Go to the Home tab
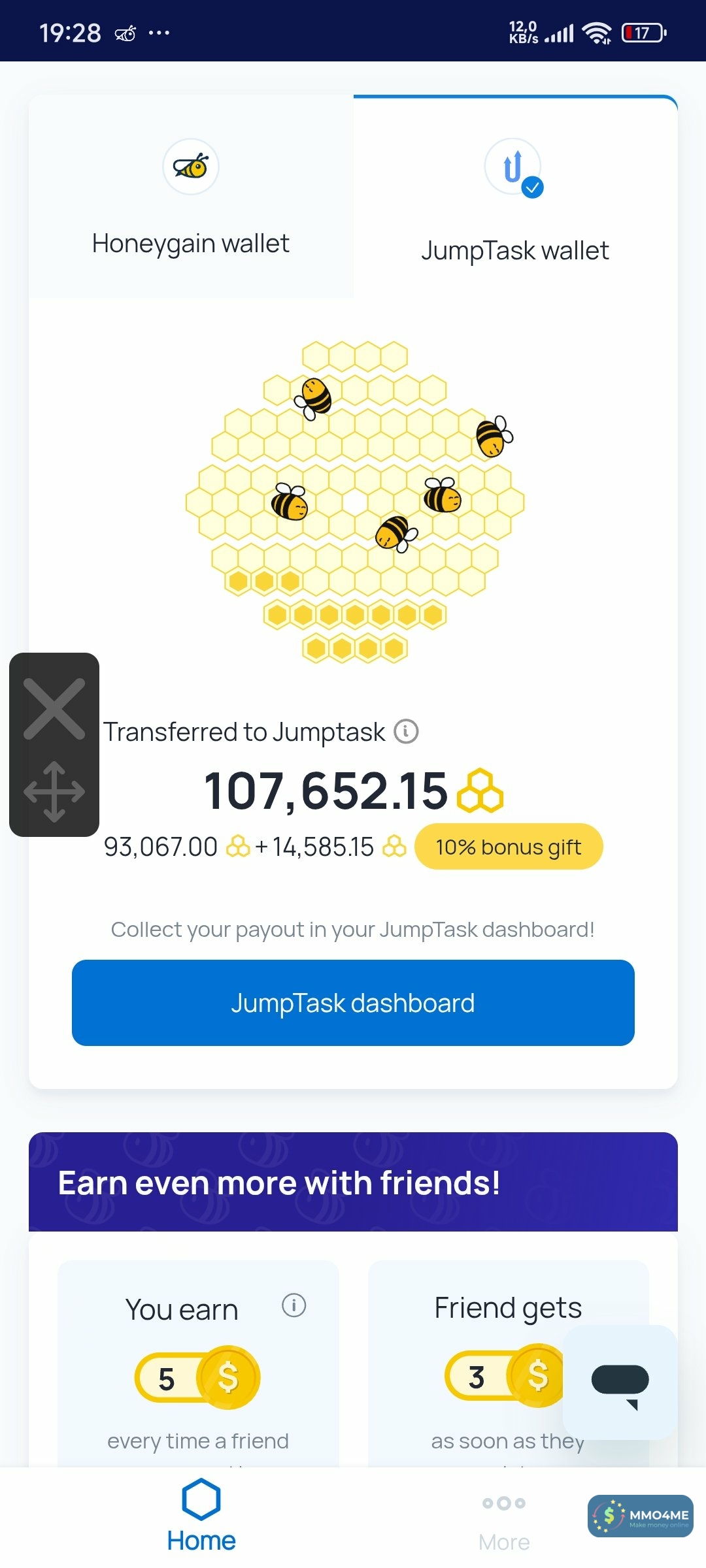Viewport: 706px width, 1568px height. (x=201, y=1516)
